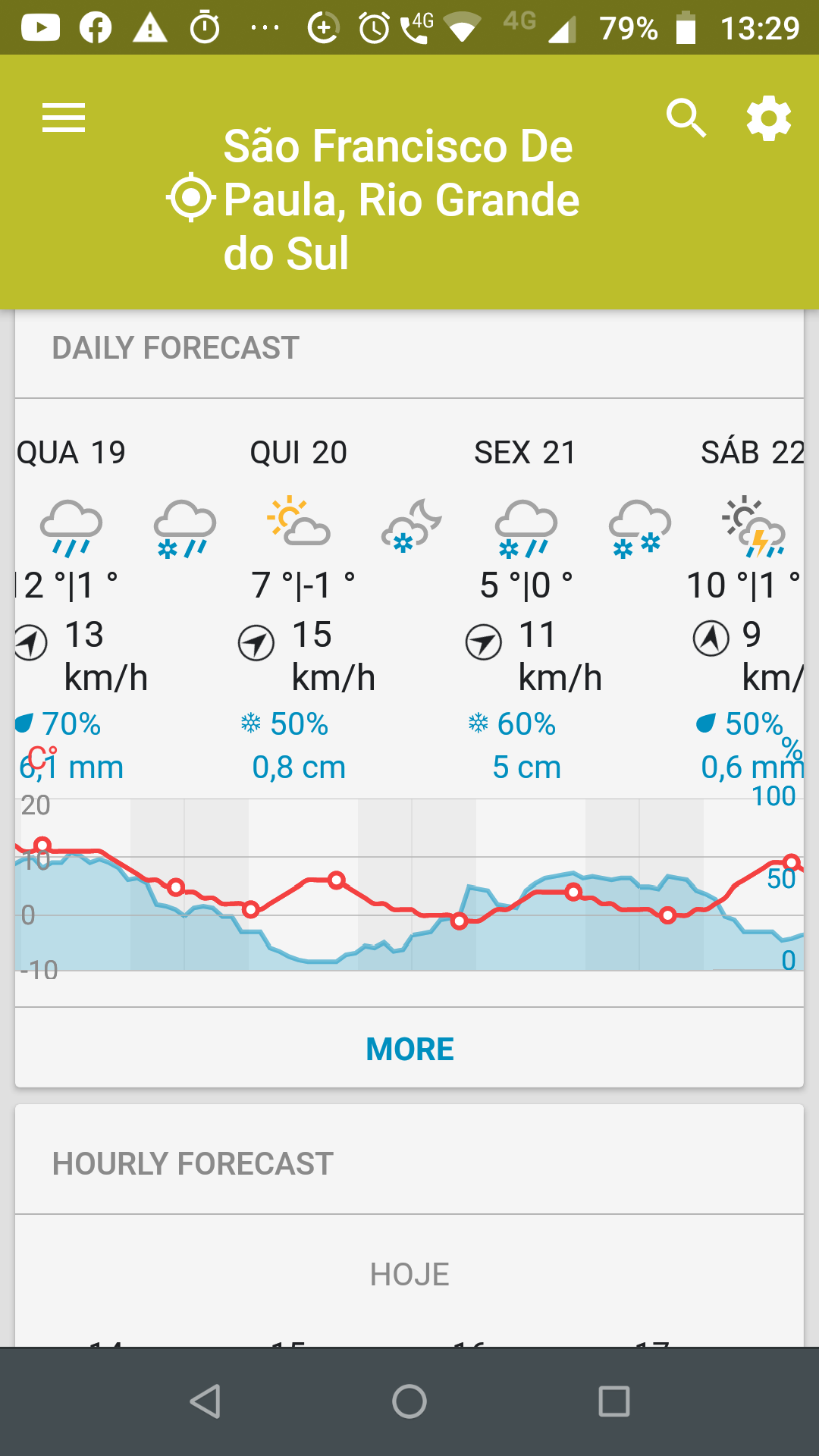Open the hamburger navigation menu
This screenshot has height=1456, width=819.
64,118
